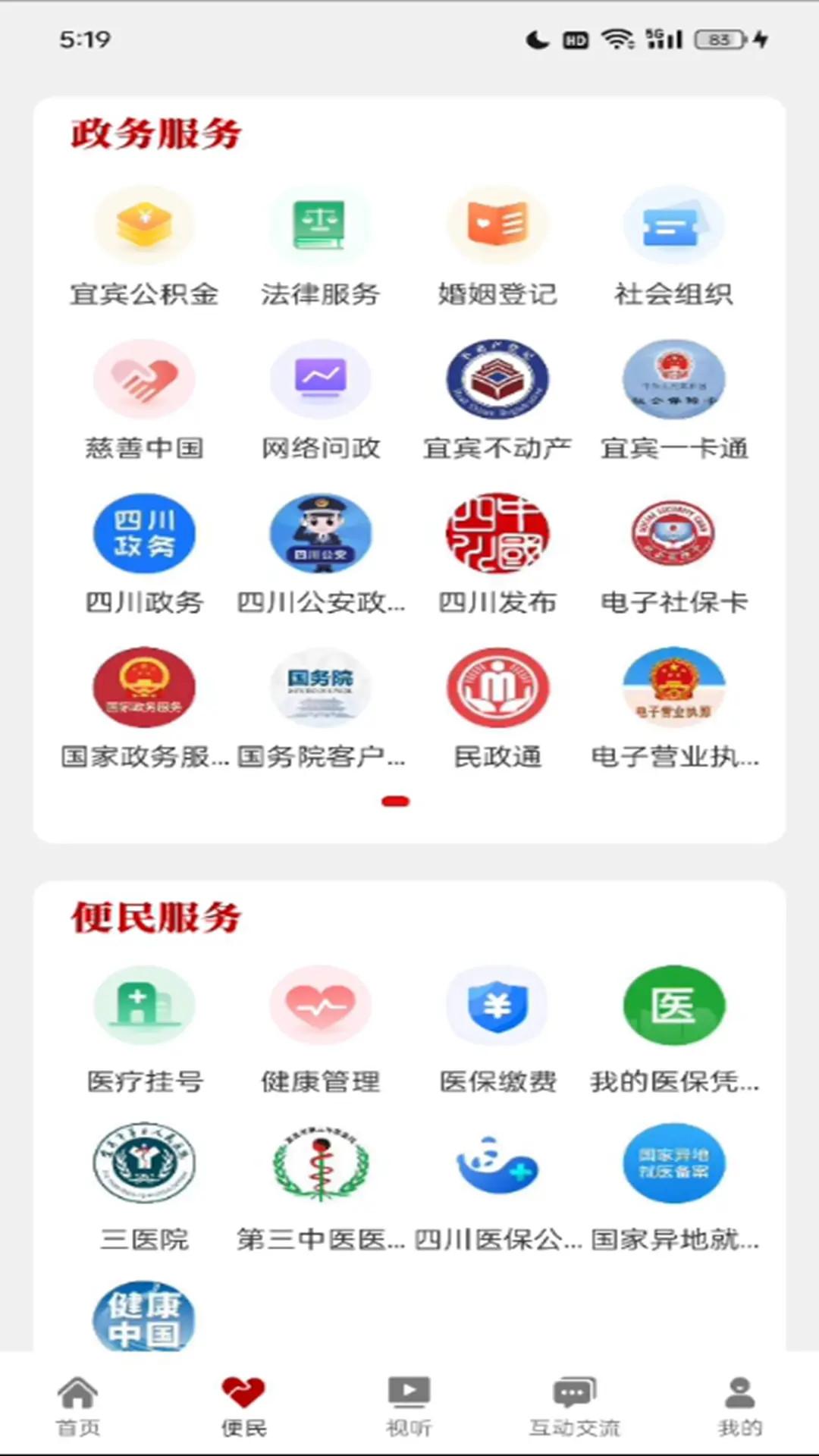Select the 医疗挂号 icon
The width and height of the screenshot is (819, 1456).
tap(144, 1006)
